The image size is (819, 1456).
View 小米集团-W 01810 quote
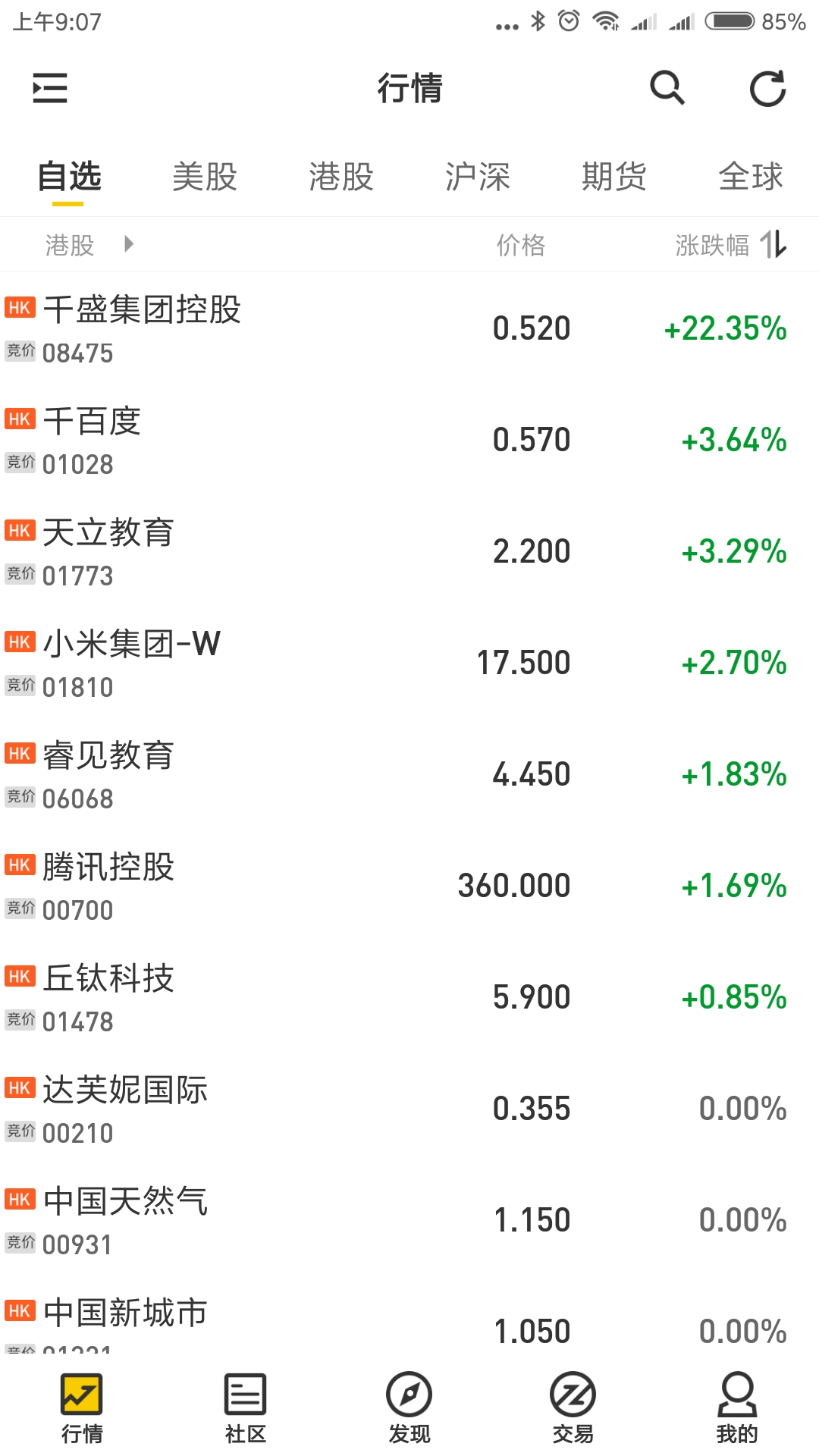coord(409,663)
